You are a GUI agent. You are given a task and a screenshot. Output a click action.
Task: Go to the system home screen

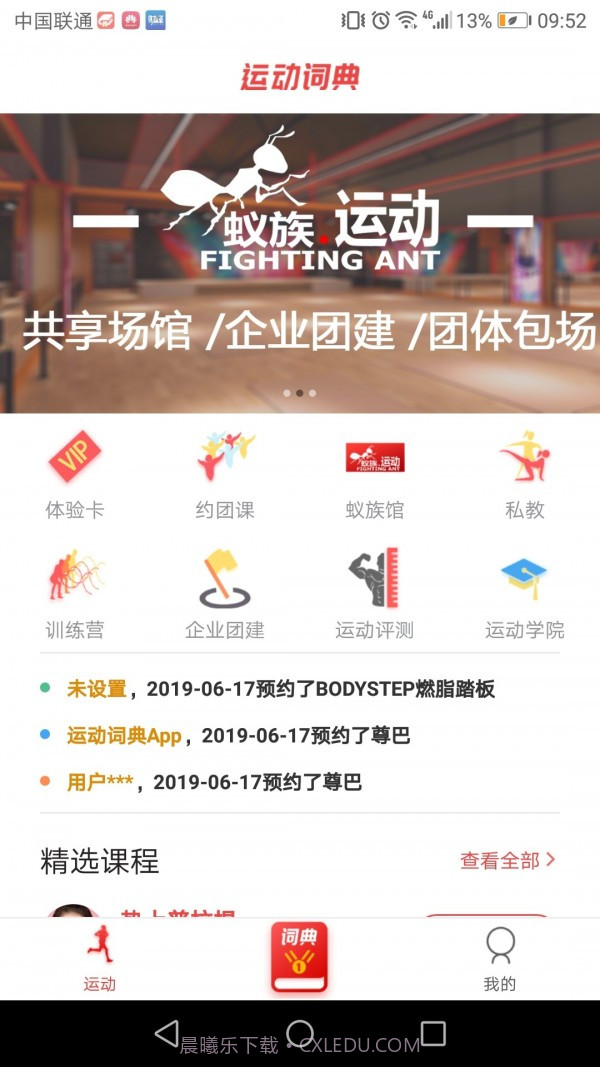pyautogui.click(x=300, y=1033)
